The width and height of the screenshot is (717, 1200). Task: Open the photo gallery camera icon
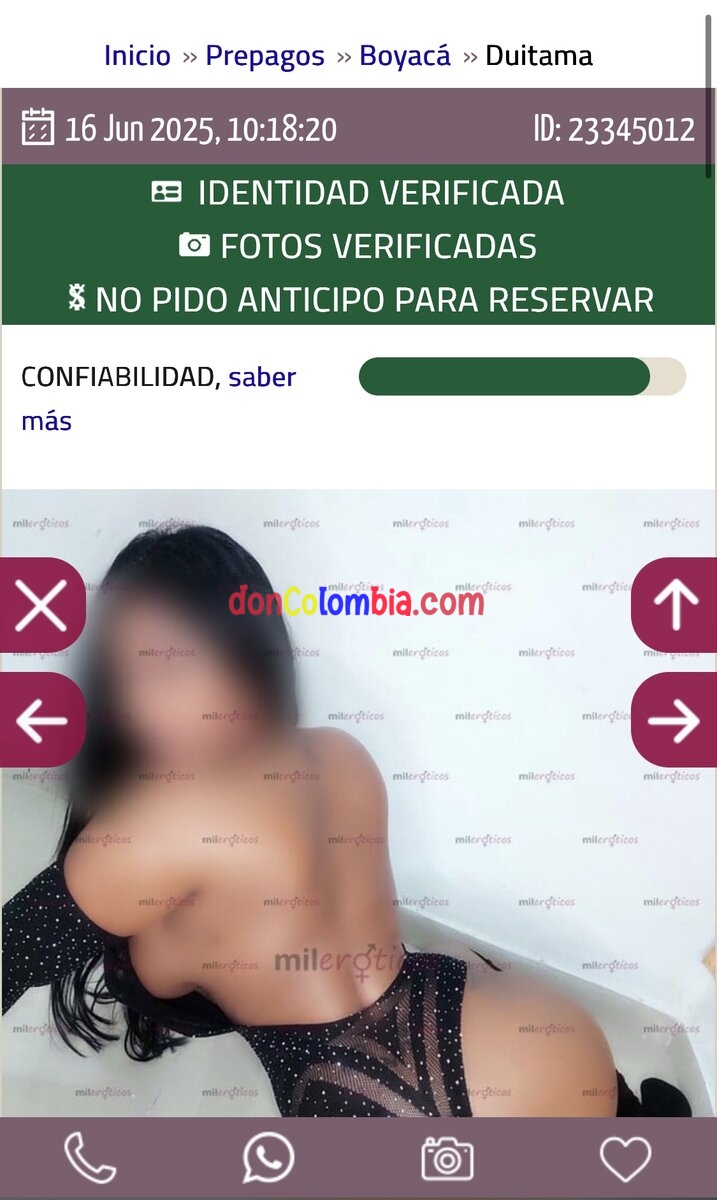(x=447, y=1159)
